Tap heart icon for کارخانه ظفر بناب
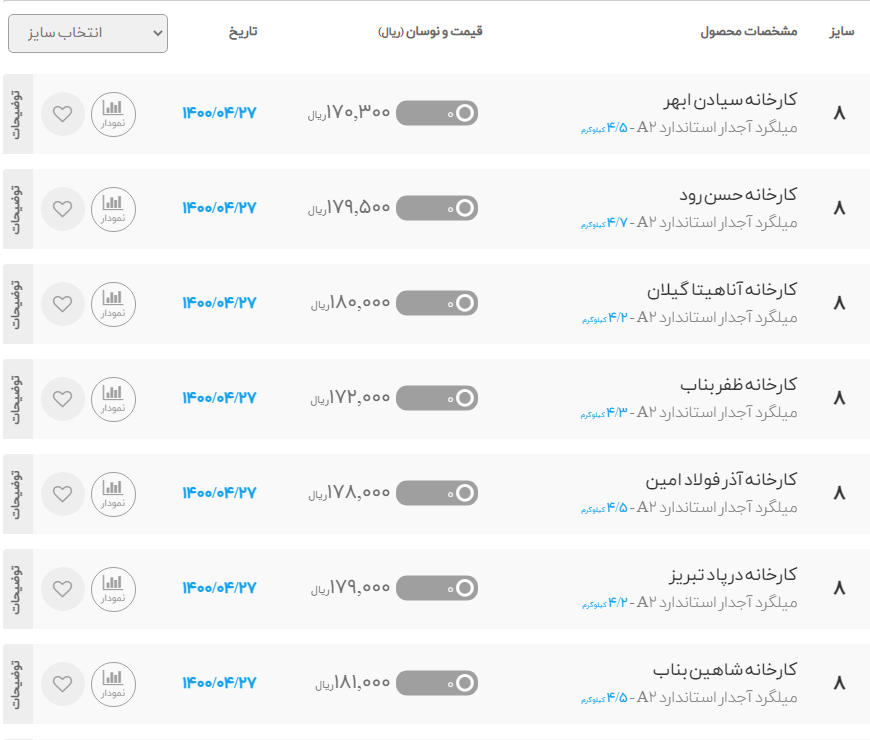The width and height of the screenshot is (870, 740). (63, 399)
